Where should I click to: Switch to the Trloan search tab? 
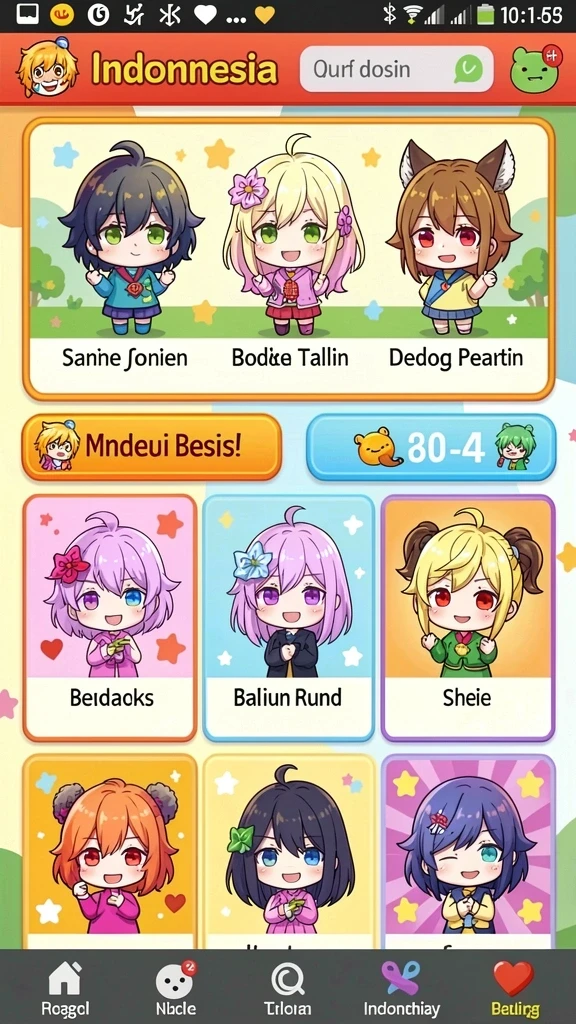coord(288,987)
